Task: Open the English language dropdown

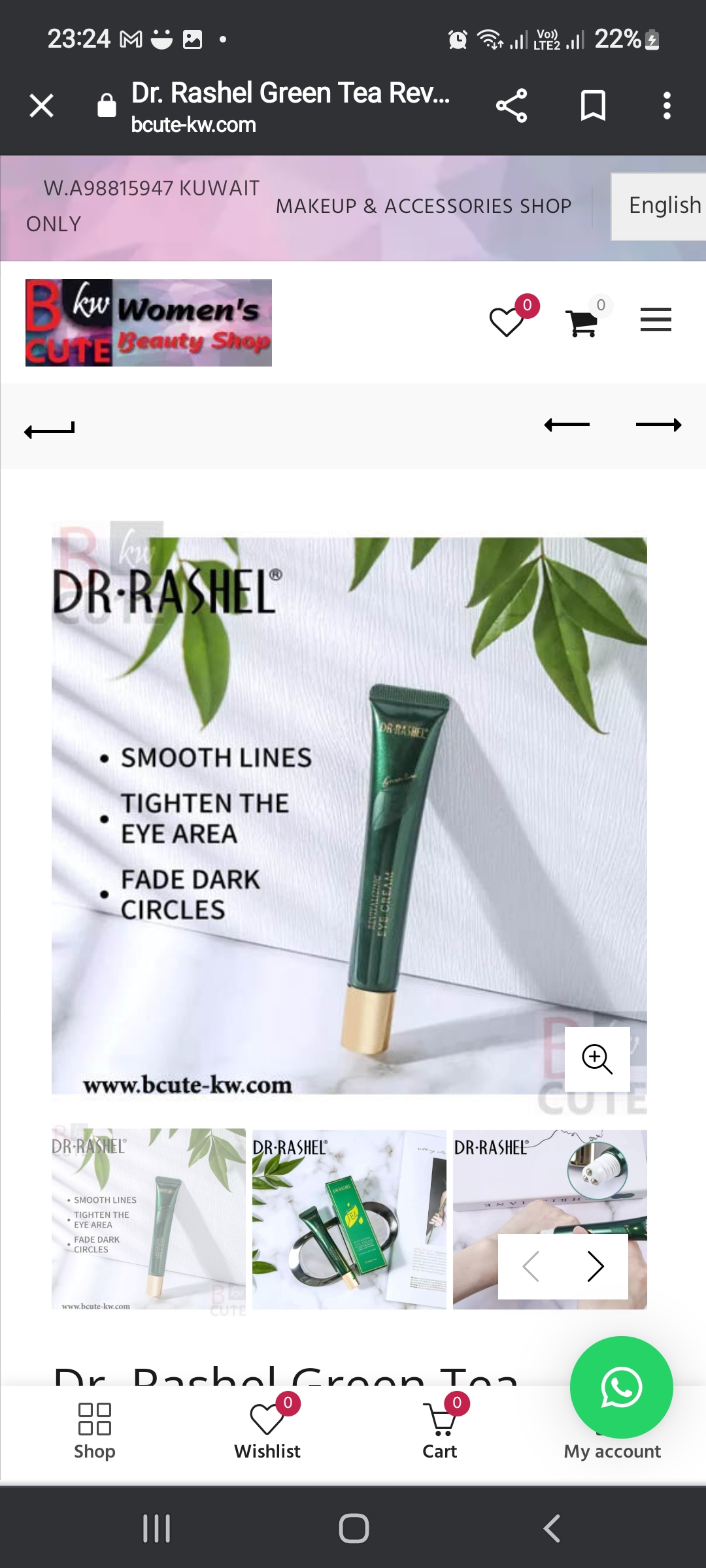Action: coord(660,206)
